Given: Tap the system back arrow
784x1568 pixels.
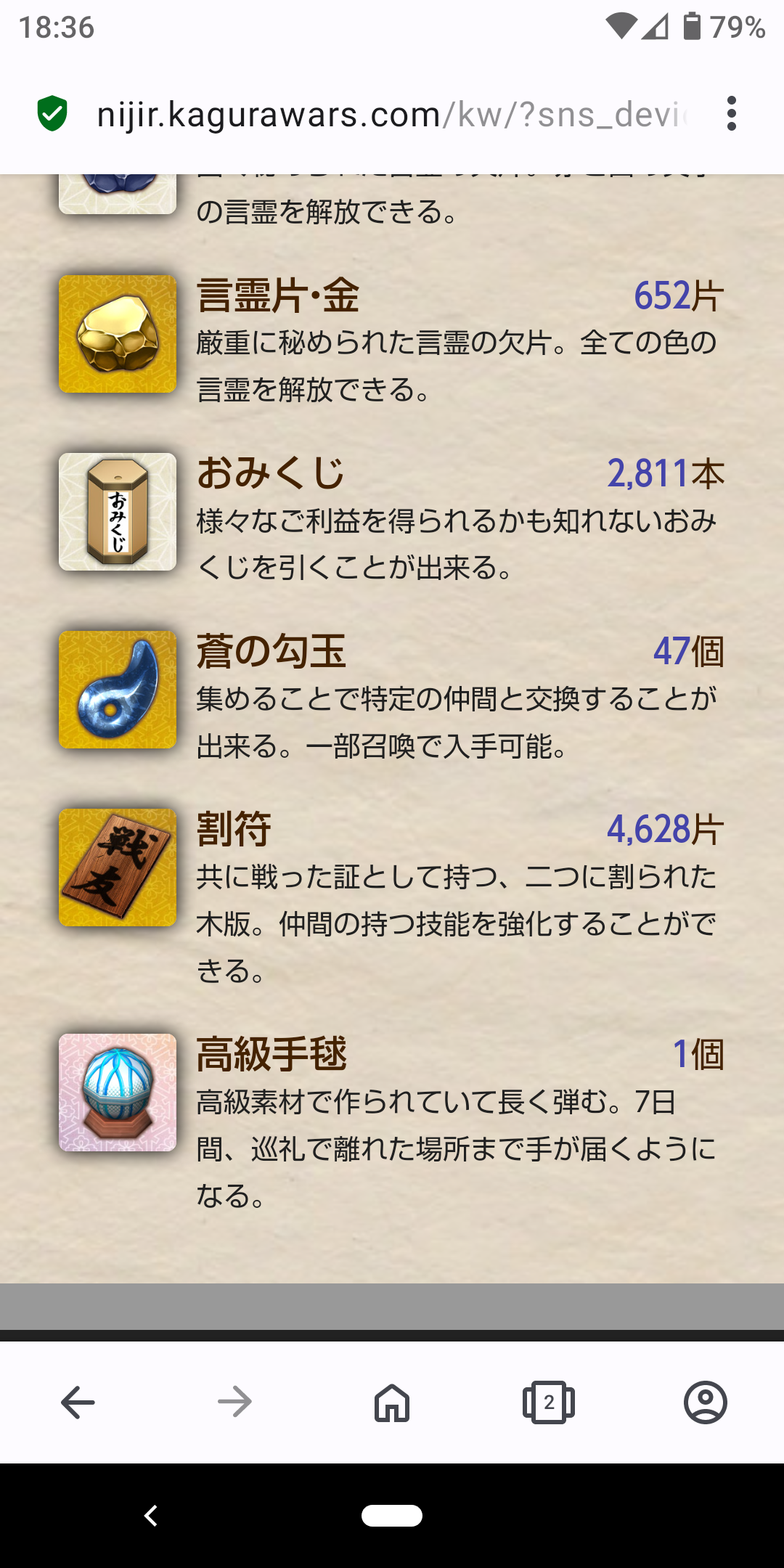Looking at the screenshot, I should (x=151, y=1516).
